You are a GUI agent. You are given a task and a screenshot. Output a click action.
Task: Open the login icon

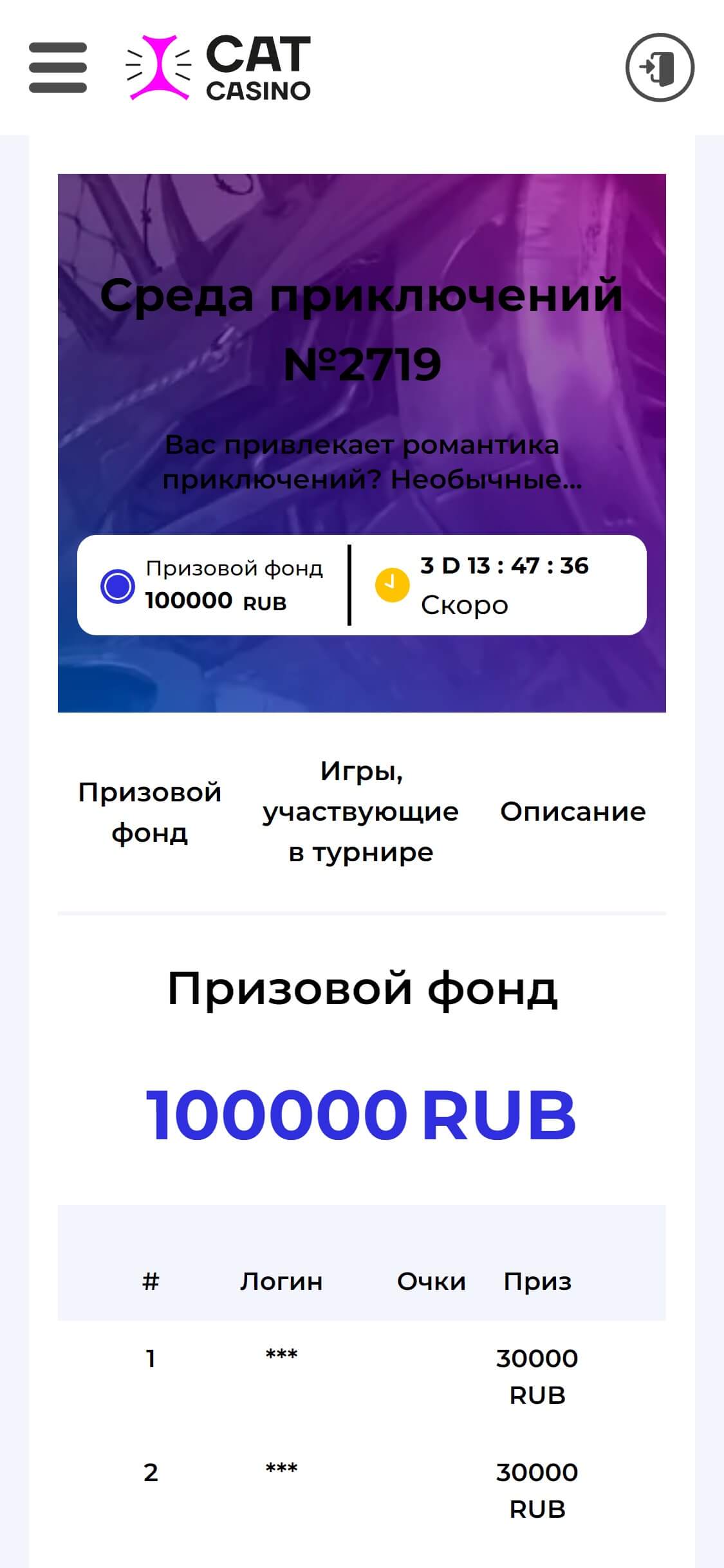(660, 68)
